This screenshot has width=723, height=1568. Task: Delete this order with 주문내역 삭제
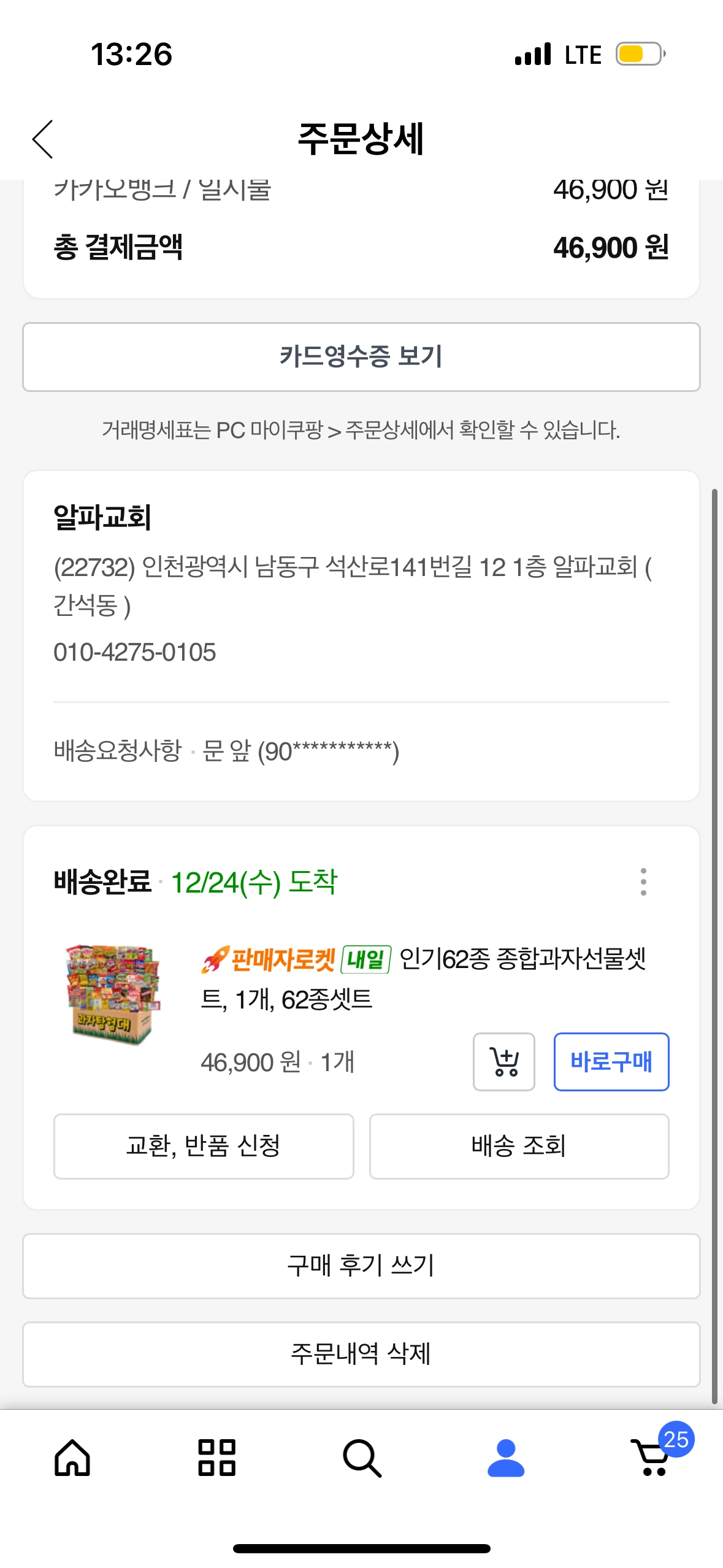click(x=361, y=1354)
